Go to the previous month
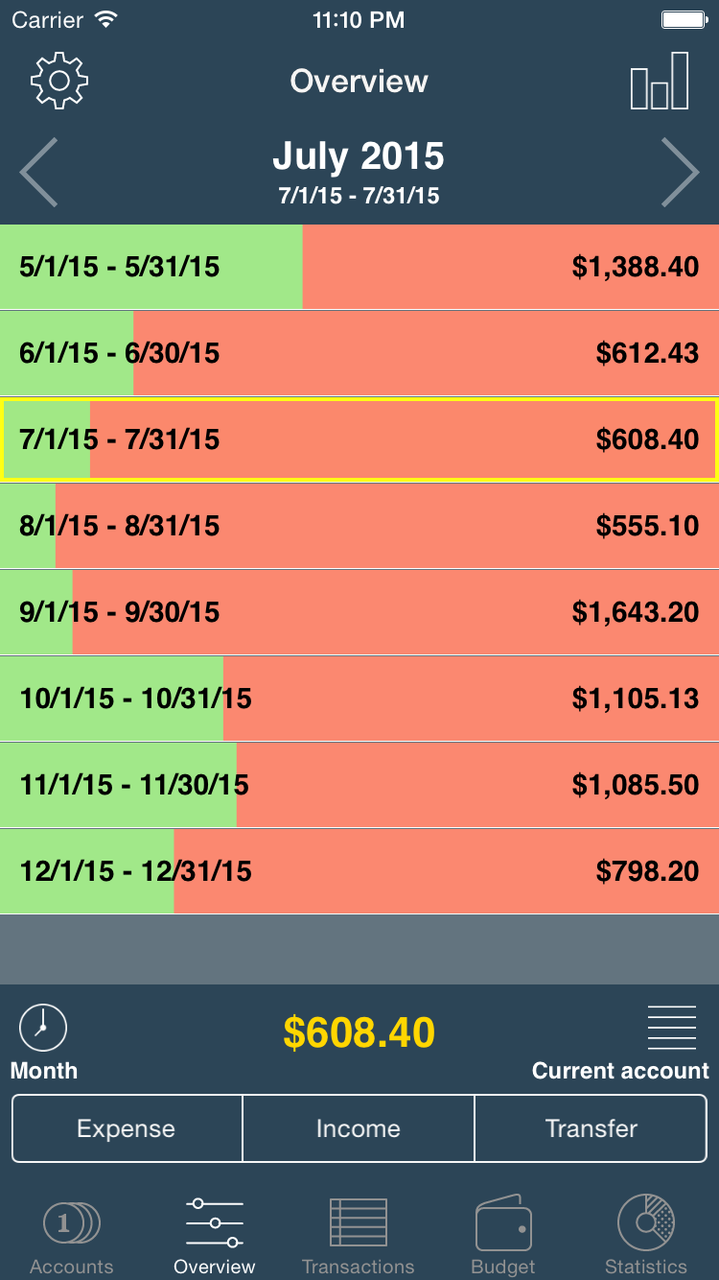 [38, 172]
